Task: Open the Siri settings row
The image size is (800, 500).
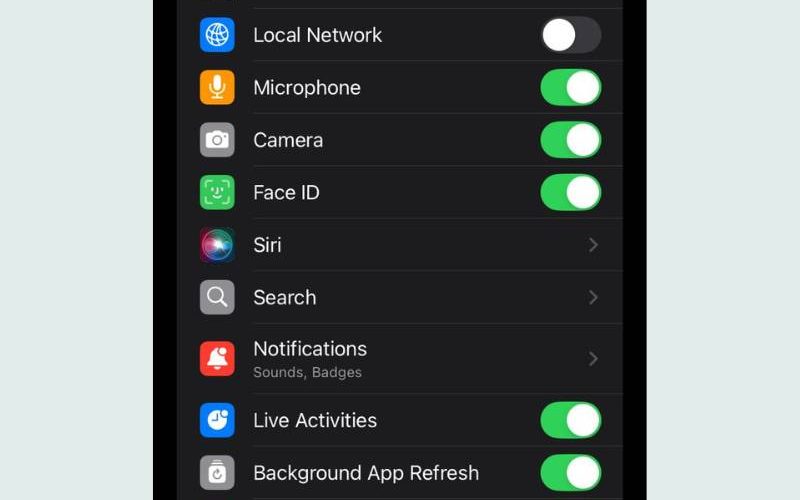Action: tap(400, 245)
